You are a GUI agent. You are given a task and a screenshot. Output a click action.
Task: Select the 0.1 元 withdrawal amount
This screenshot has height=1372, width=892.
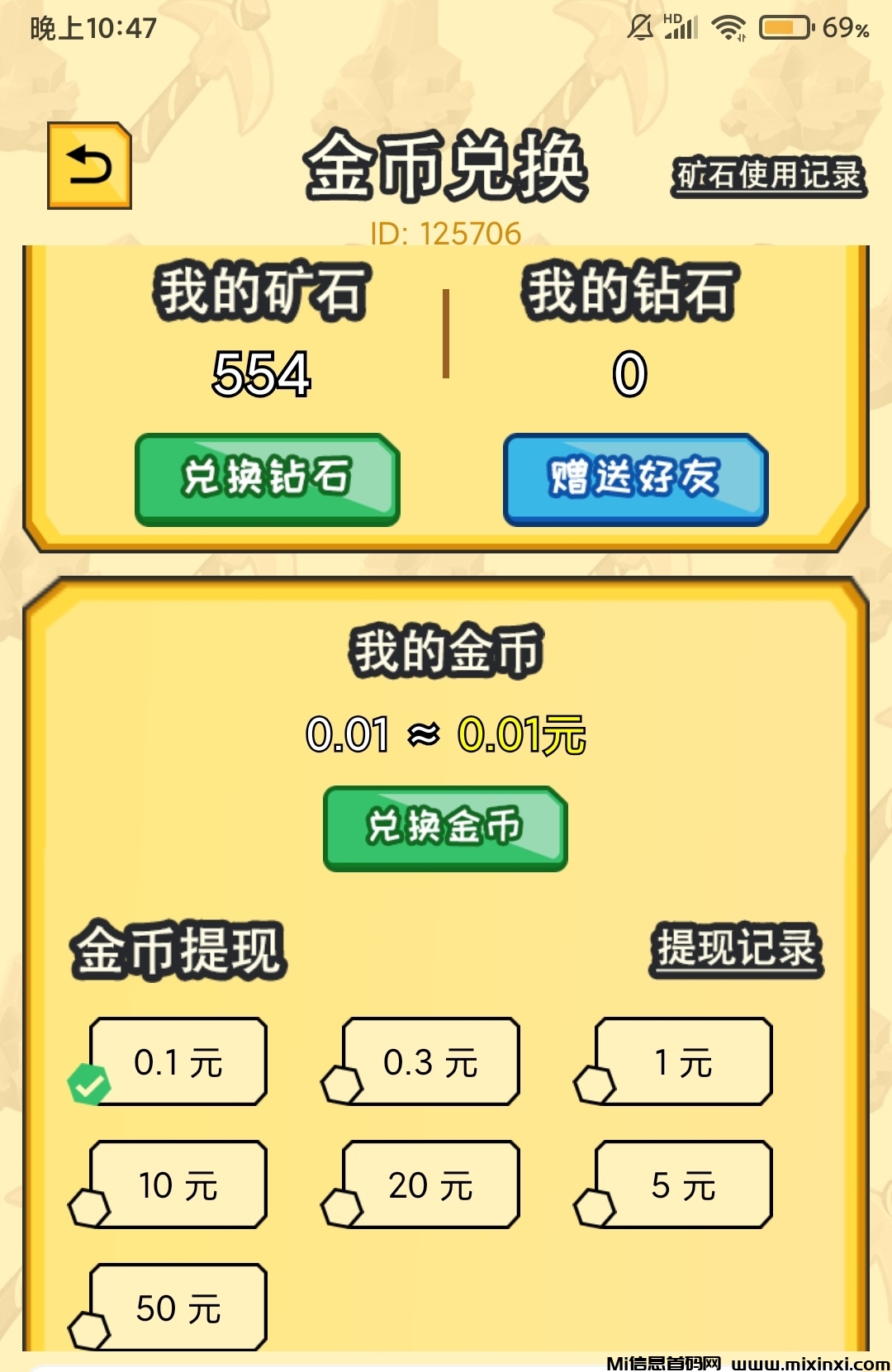[x=178, y=1062]
